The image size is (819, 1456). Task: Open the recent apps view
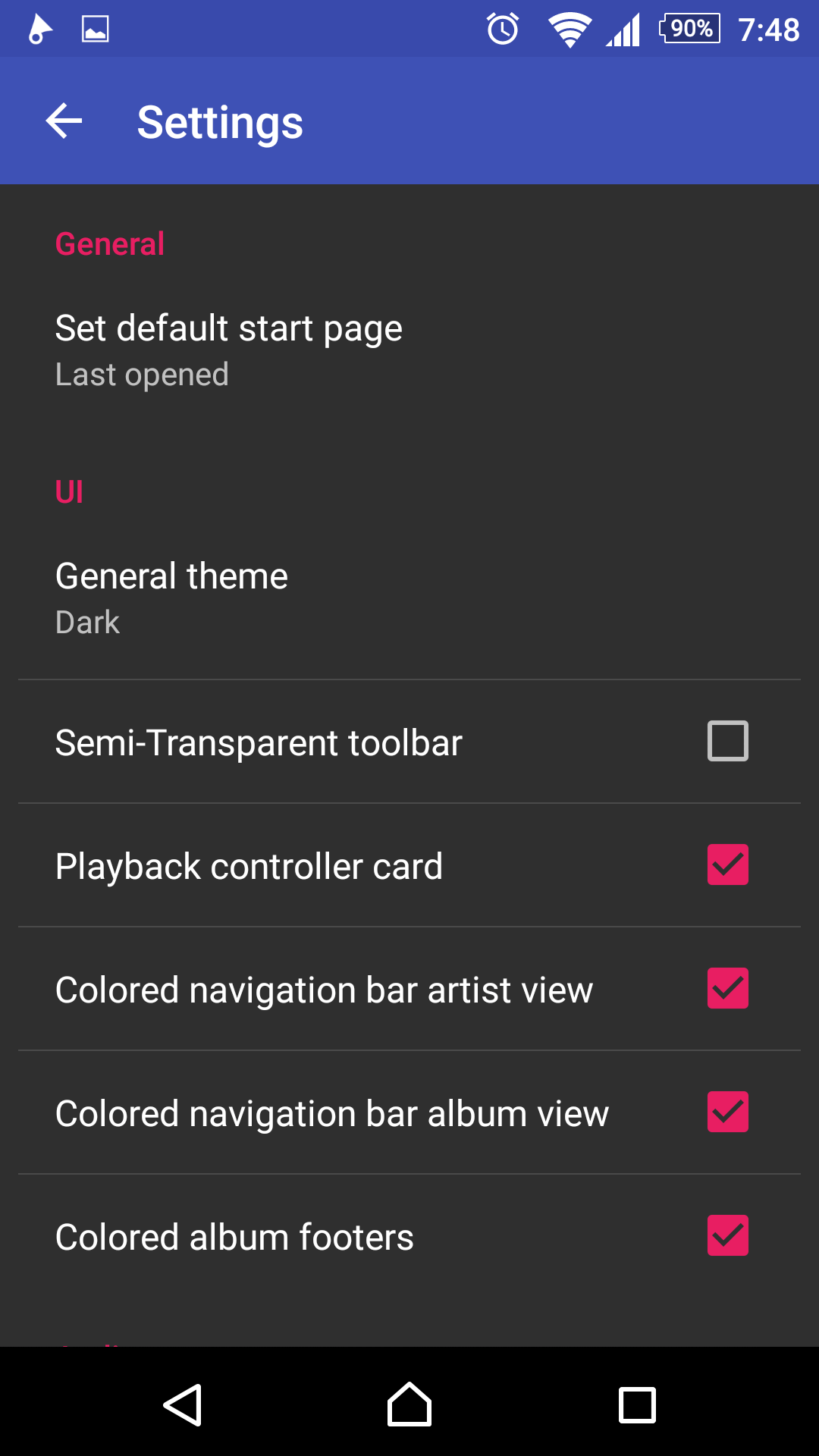point(637,1404)
